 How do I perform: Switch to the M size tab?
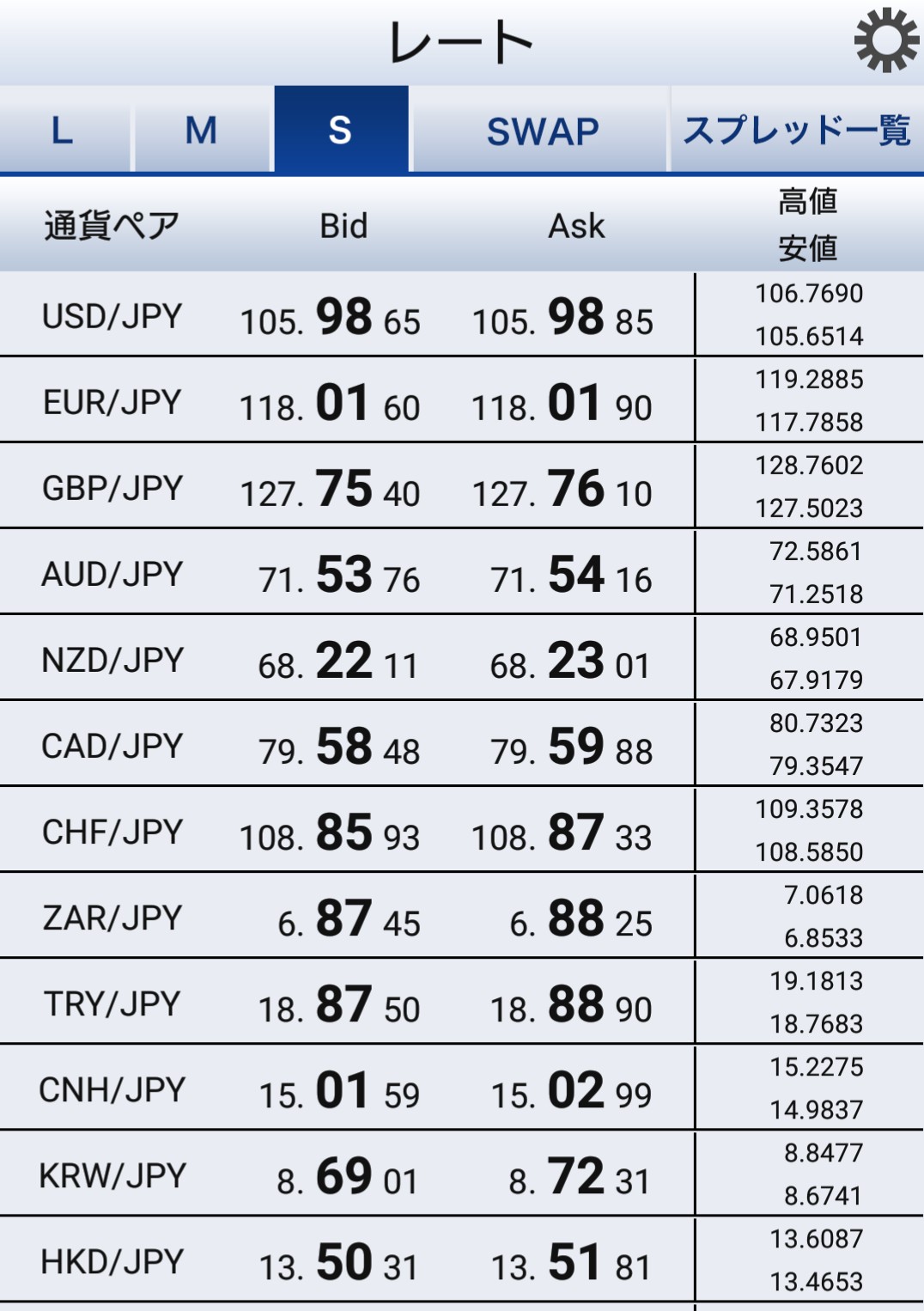point(202,131)
